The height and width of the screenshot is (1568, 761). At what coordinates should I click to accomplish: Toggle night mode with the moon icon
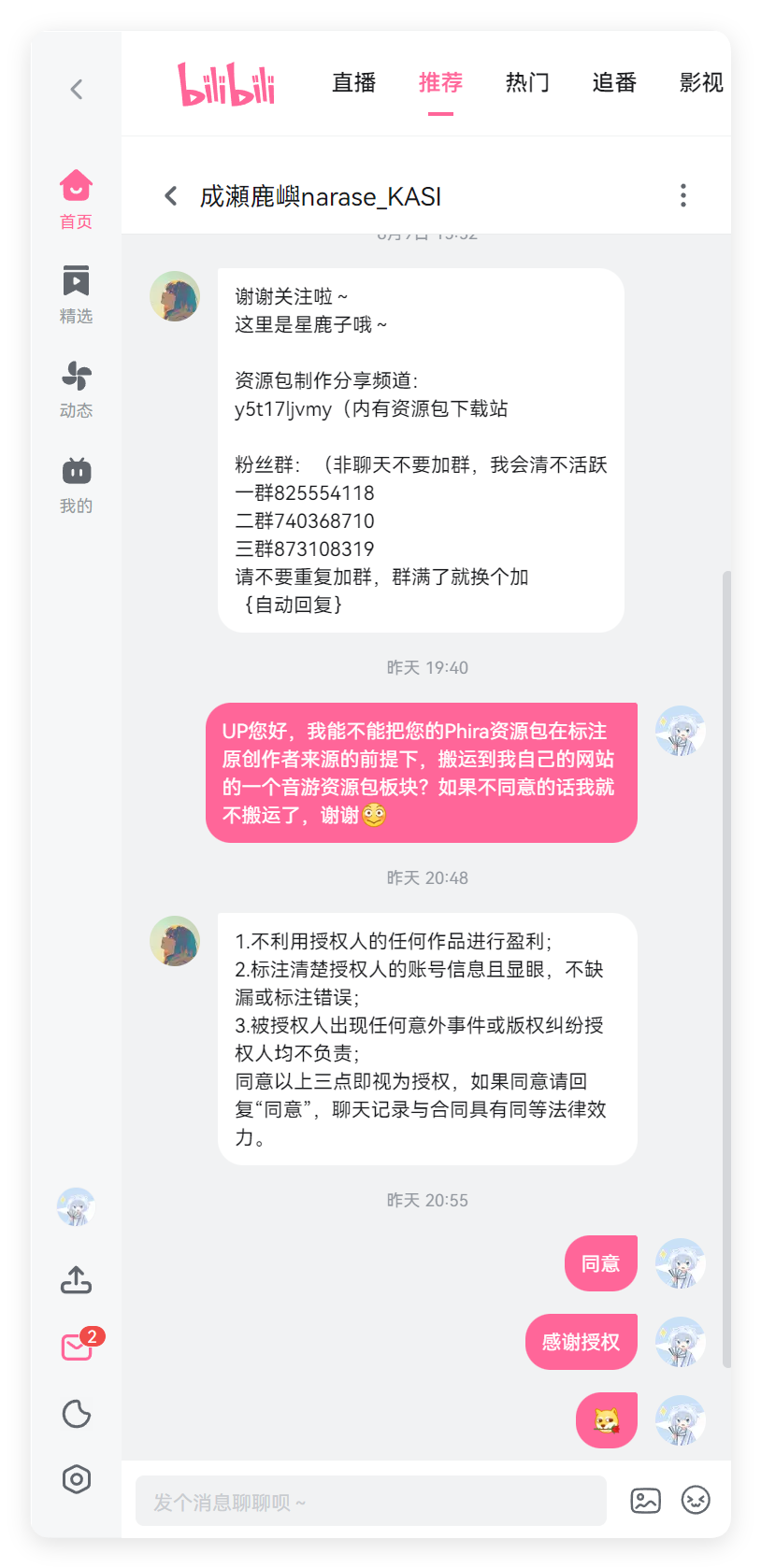tap(76, 1414)
